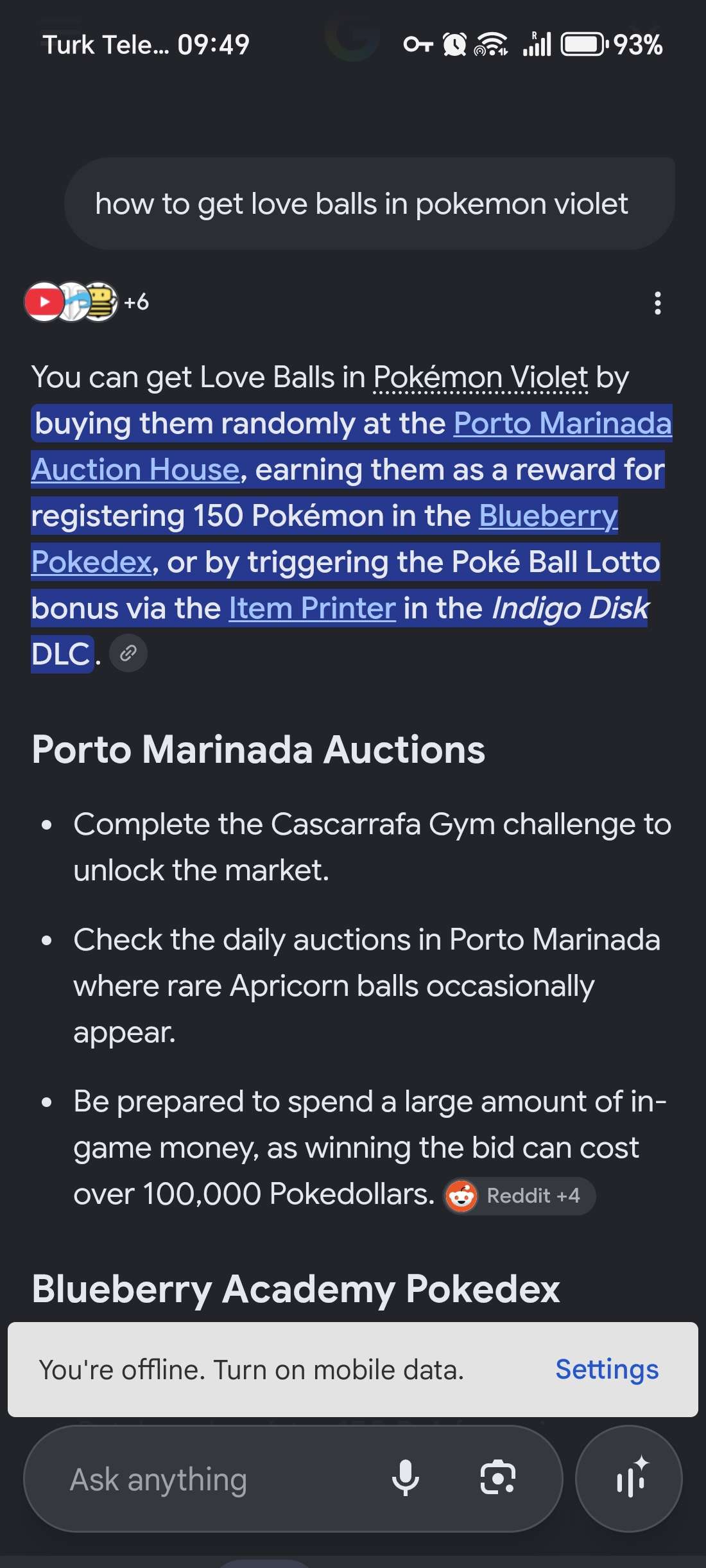
Task: Follow the Item Printer link
Action: pos(313,608)
